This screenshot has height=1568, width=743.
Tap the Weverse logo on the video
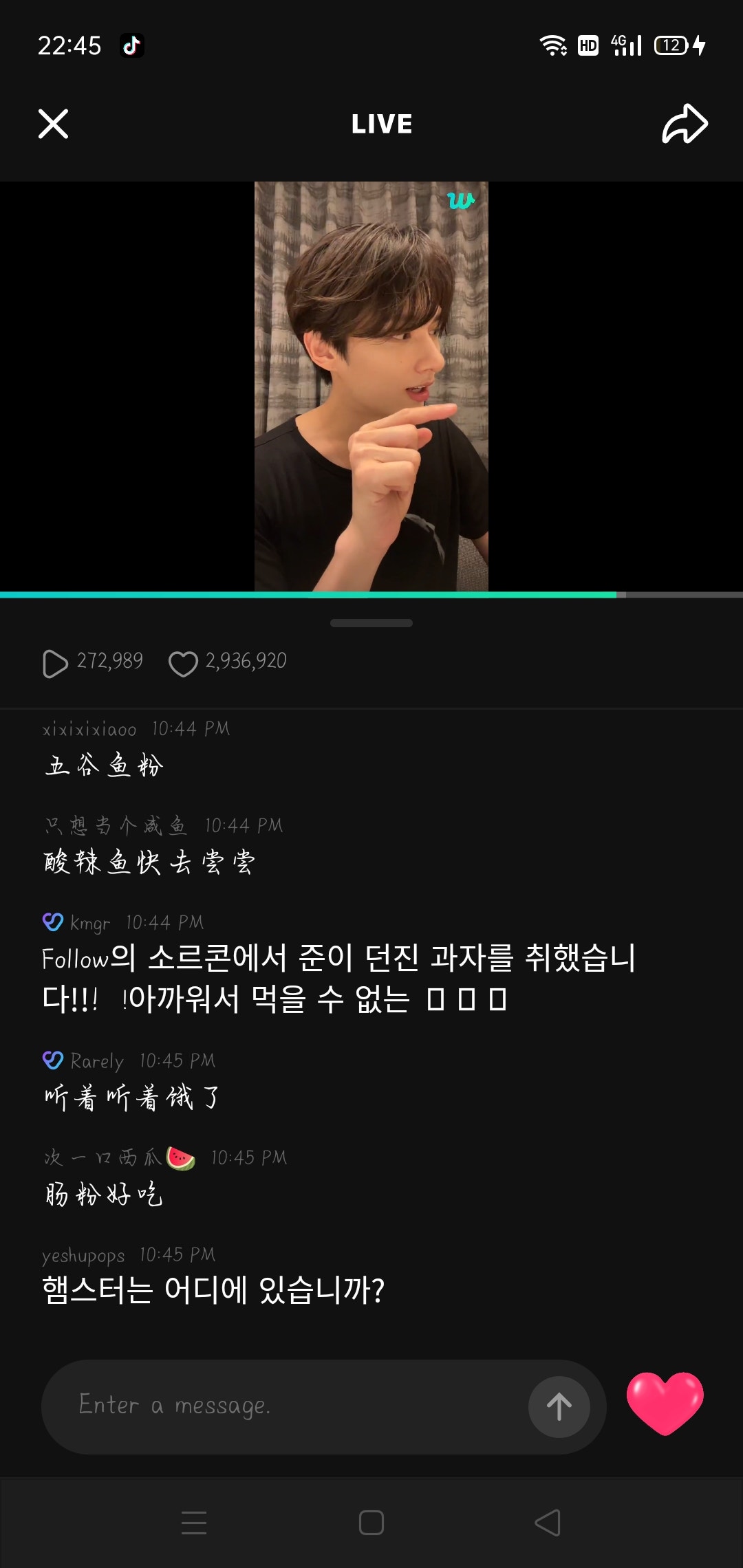[462, 200]
